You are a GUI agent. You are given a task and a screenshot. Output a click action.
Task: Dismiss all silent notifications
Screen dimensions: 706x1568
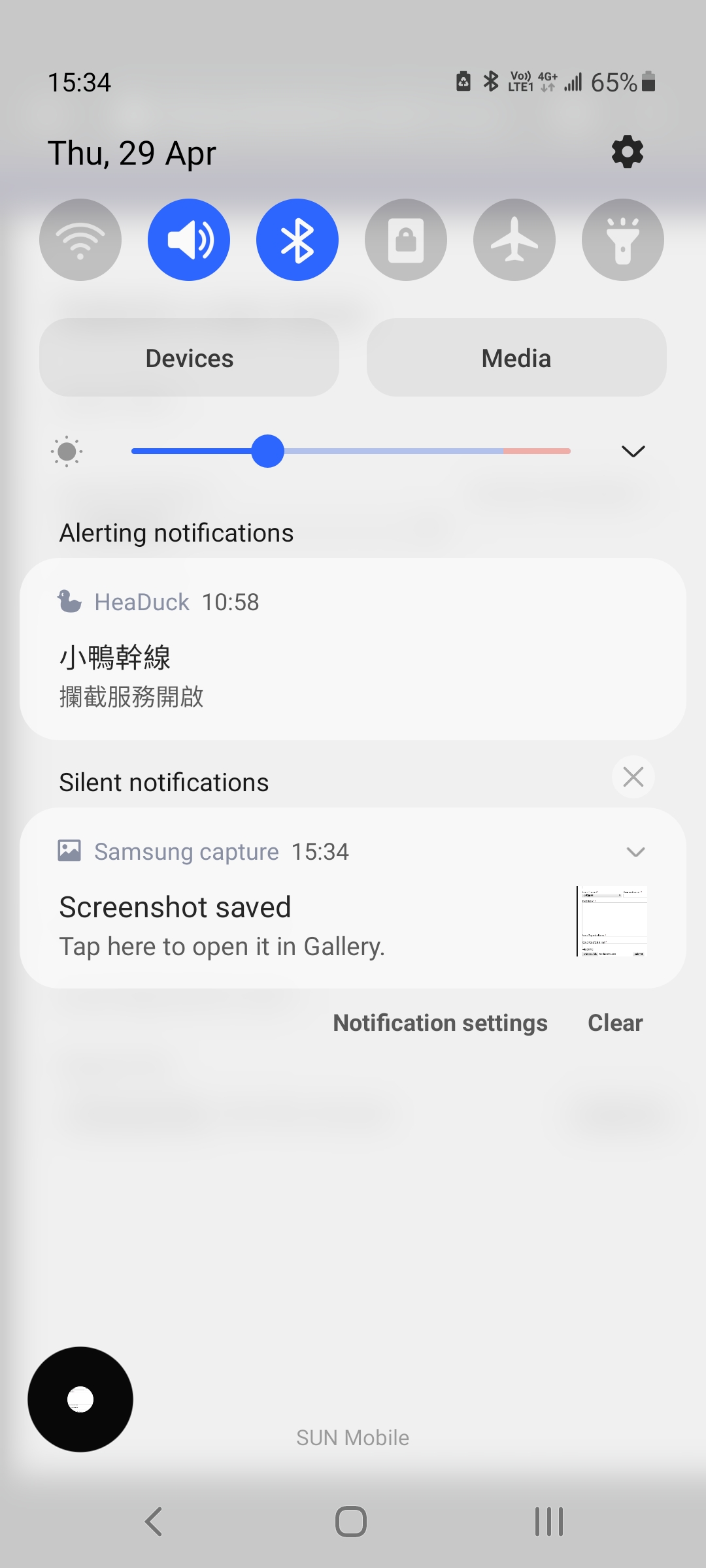(633, 777)
